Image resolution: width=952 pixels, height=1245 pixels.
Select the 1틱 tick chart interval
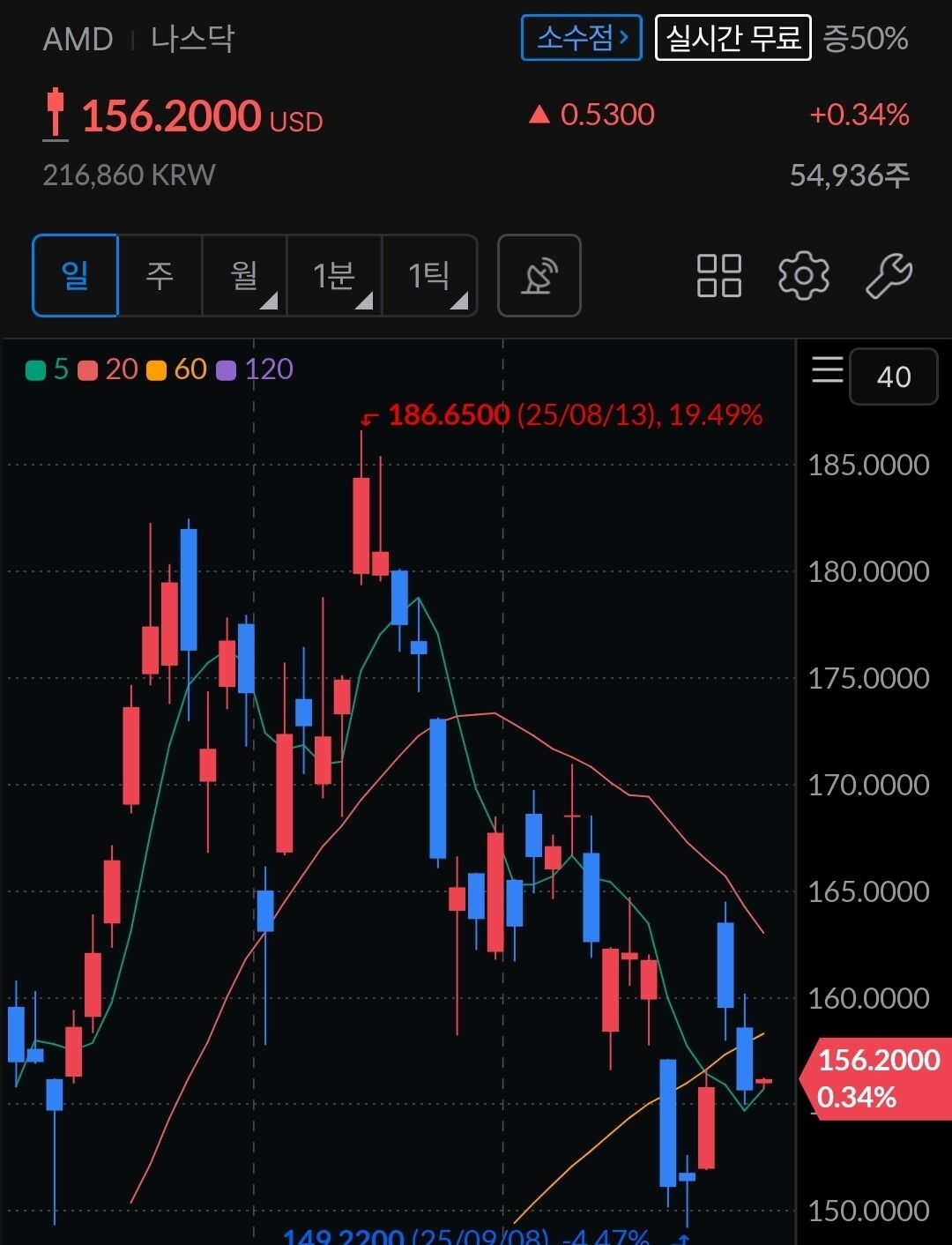click(x=429, y=275)
